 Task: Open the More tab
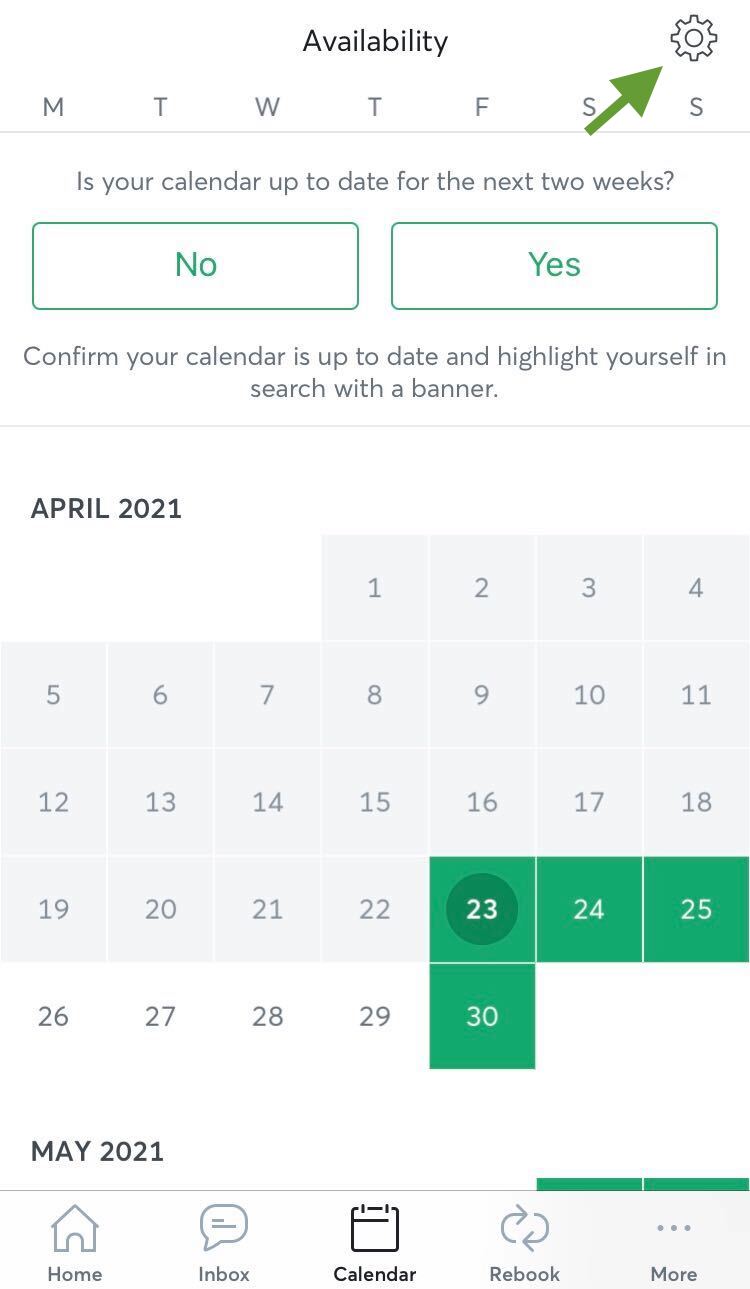pos(673,1243)
